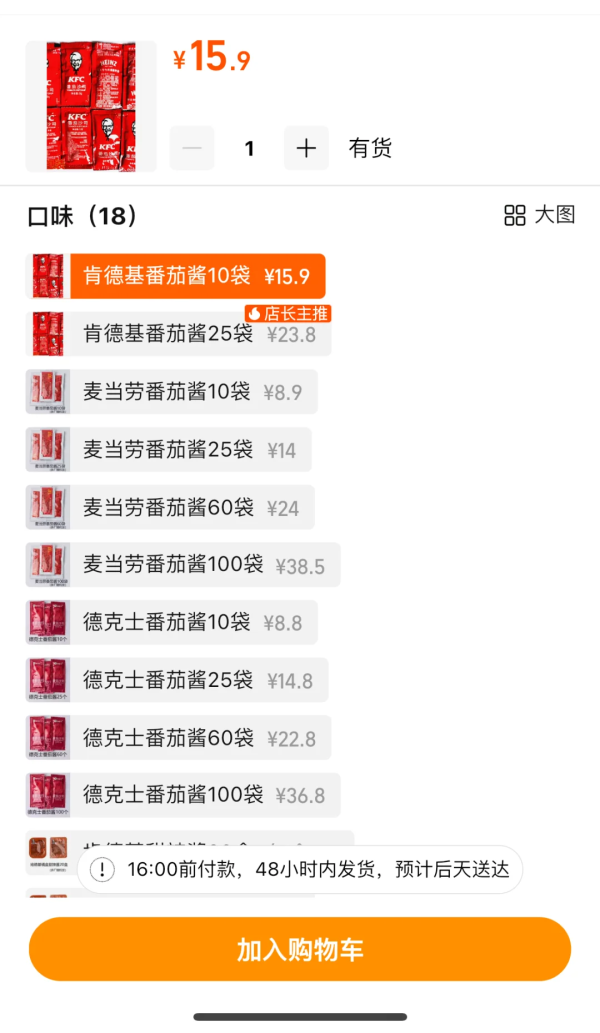Pick 麦当劳番茄酱25袋 option

tap(169, 450)
